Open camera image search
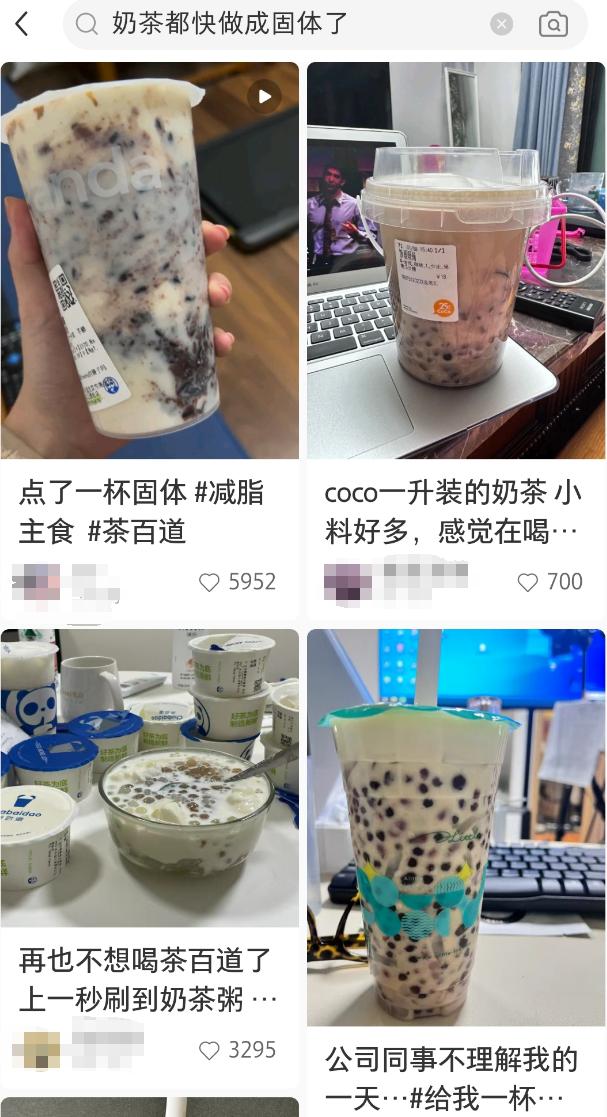 553,24
